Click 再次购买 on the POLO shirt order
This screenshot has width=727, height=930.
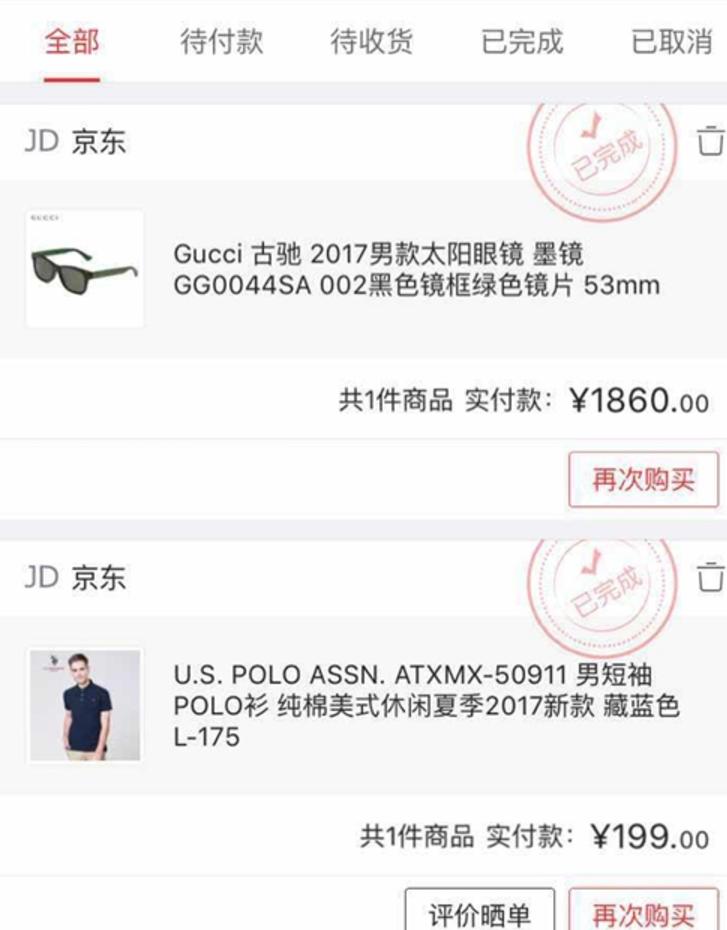[x=644, y=914]
